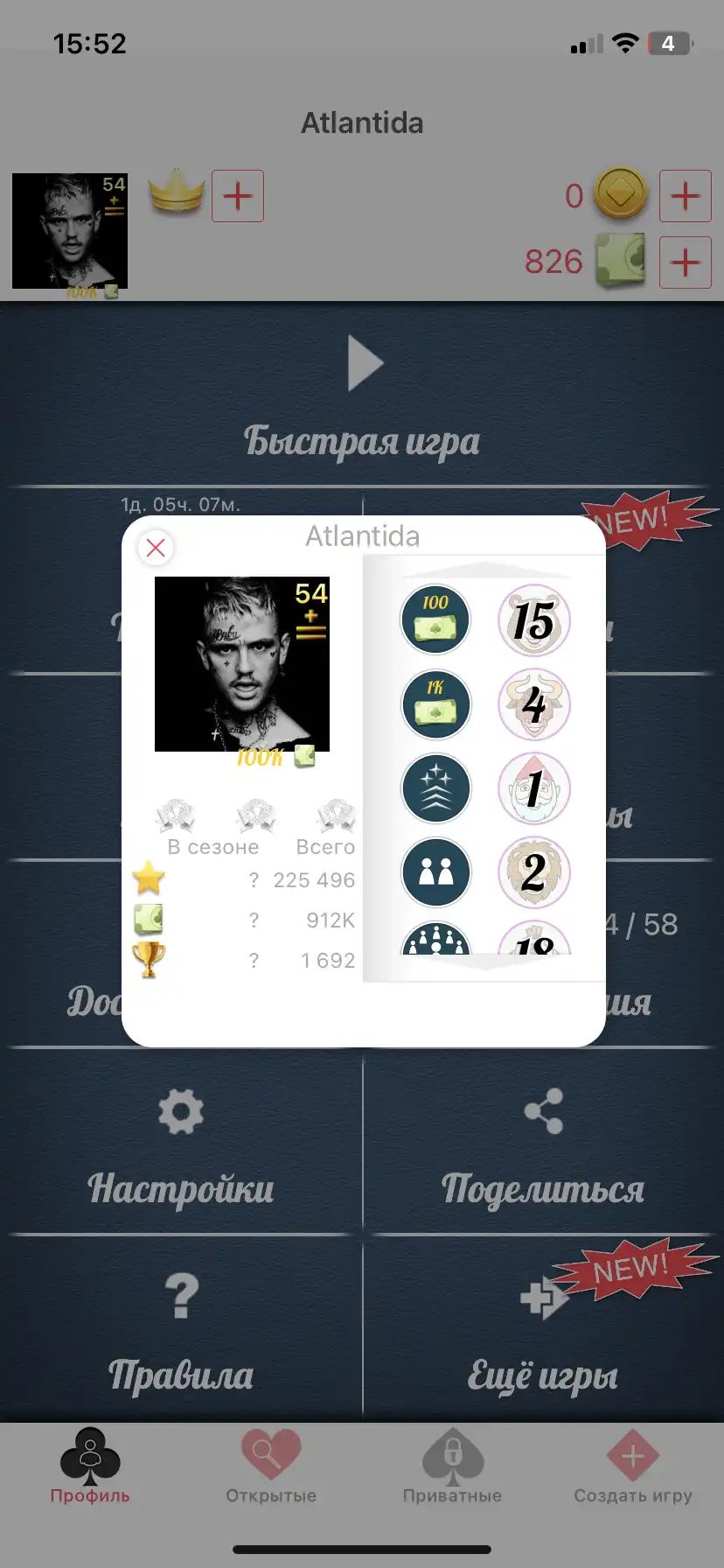This screenshot has width=724, height=1568.
Task: Open Правила rules page
Action: click(181, 1330)
